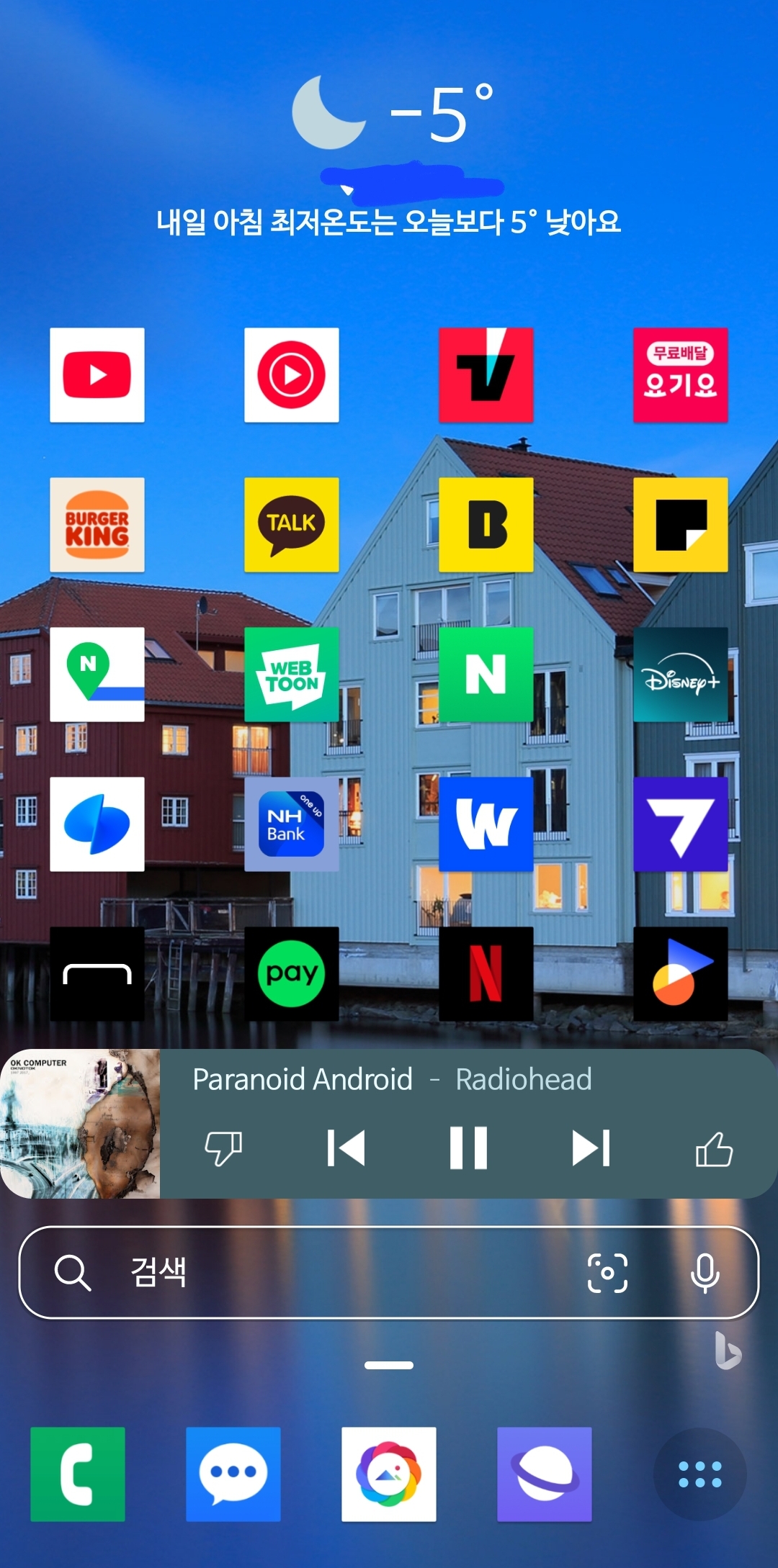Open the app drawer
The height and width of the screenshot is (1568, 778).
(x=699, y=1474)
